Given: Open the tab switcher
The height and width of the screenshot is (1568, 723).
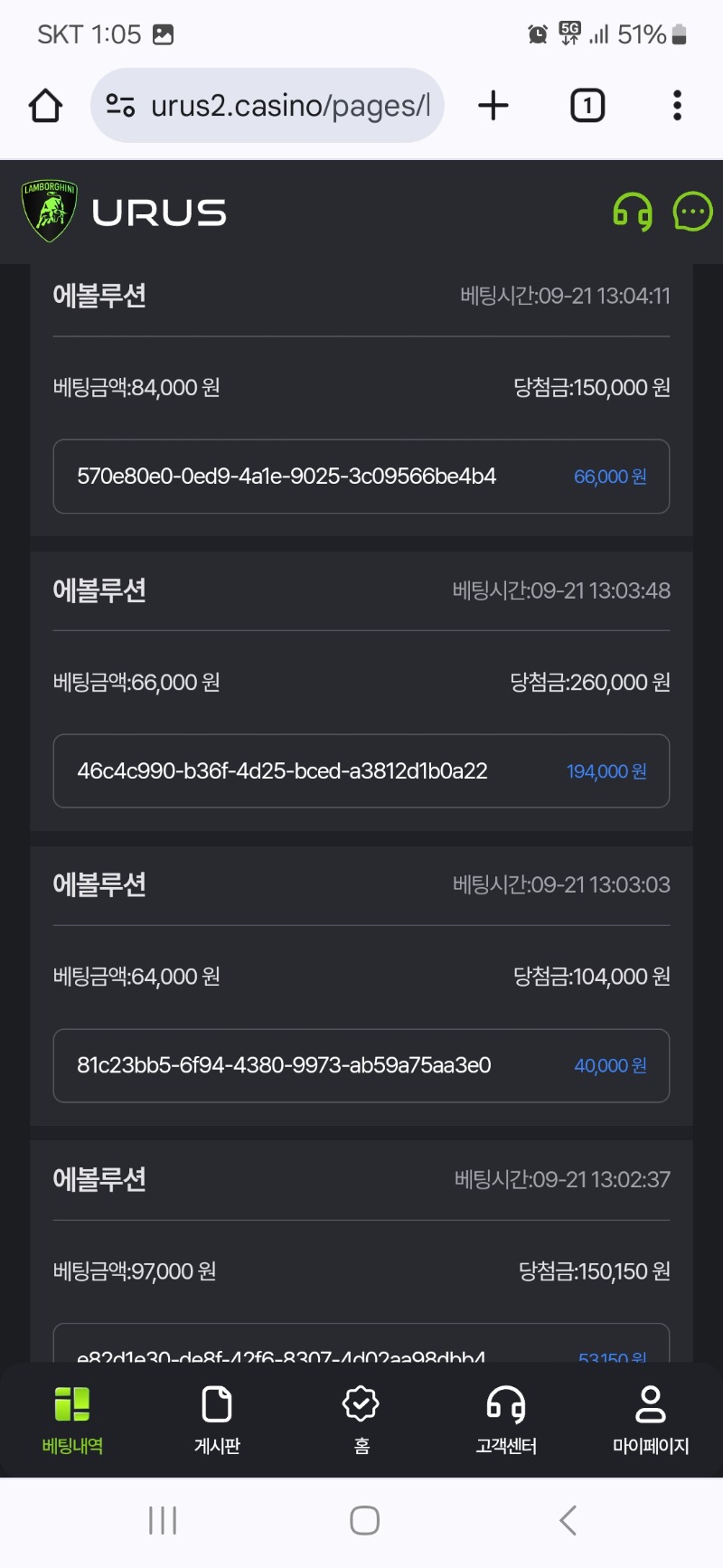Looking at the screenshot, I should tap(587, 106).
